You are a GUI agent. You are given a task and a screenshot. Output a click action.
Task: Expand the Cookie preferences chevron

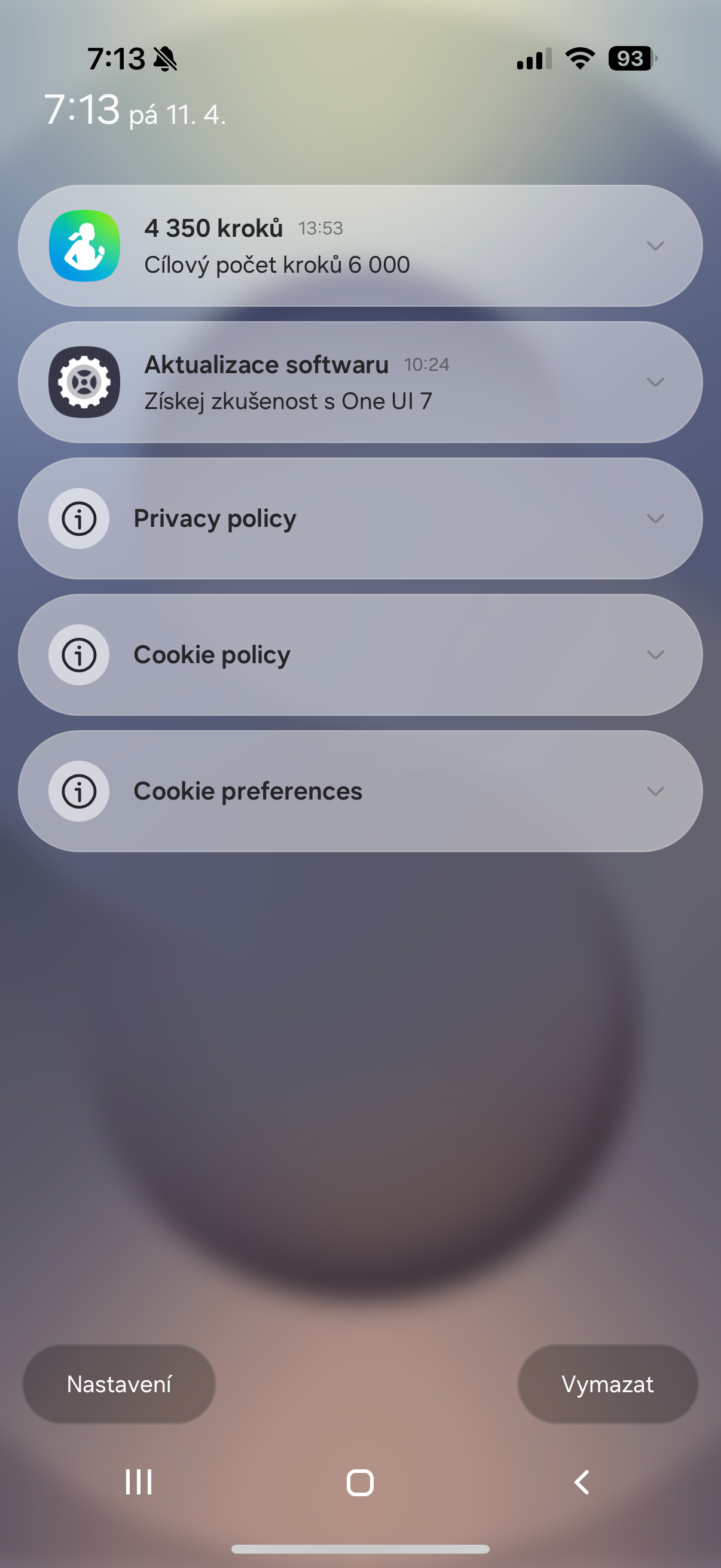click(655, 791)
